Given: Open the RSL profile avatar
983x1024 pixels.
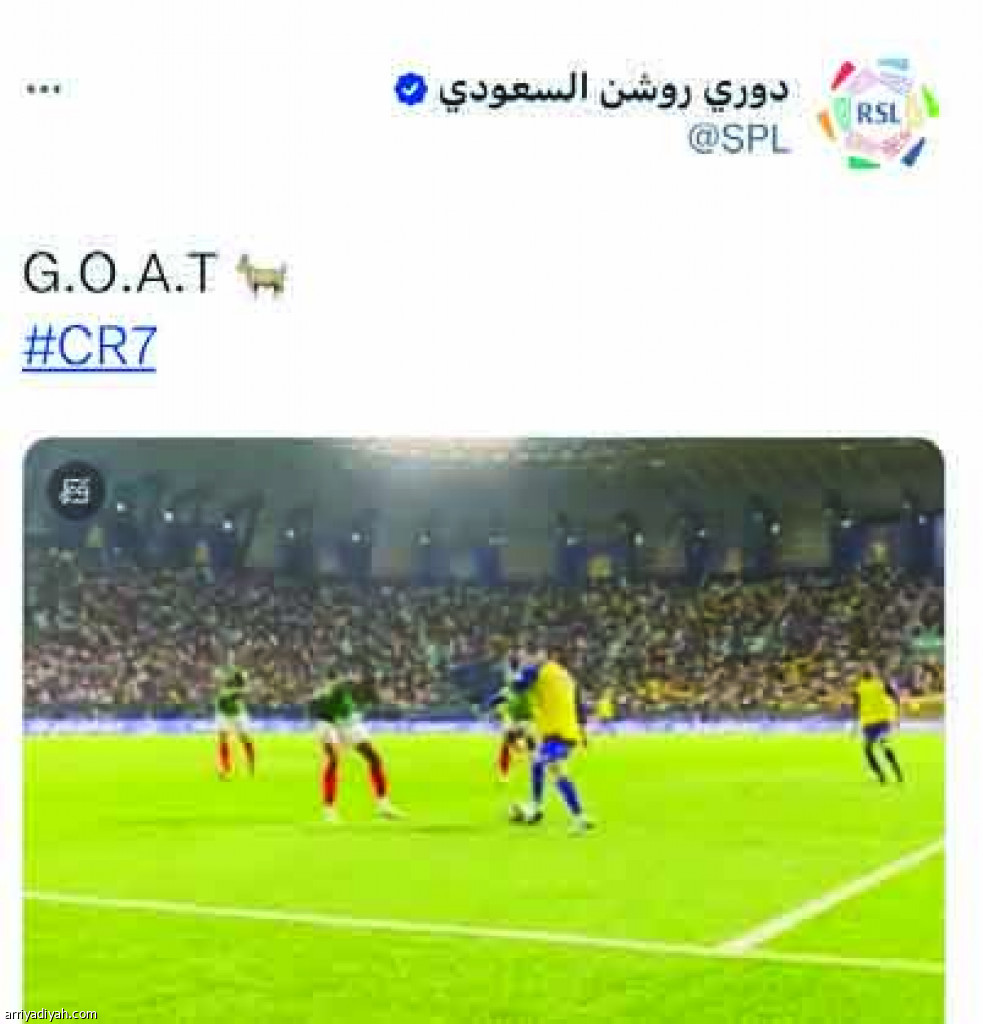Looking at the screenshot, I should click(x=877, y=114).
